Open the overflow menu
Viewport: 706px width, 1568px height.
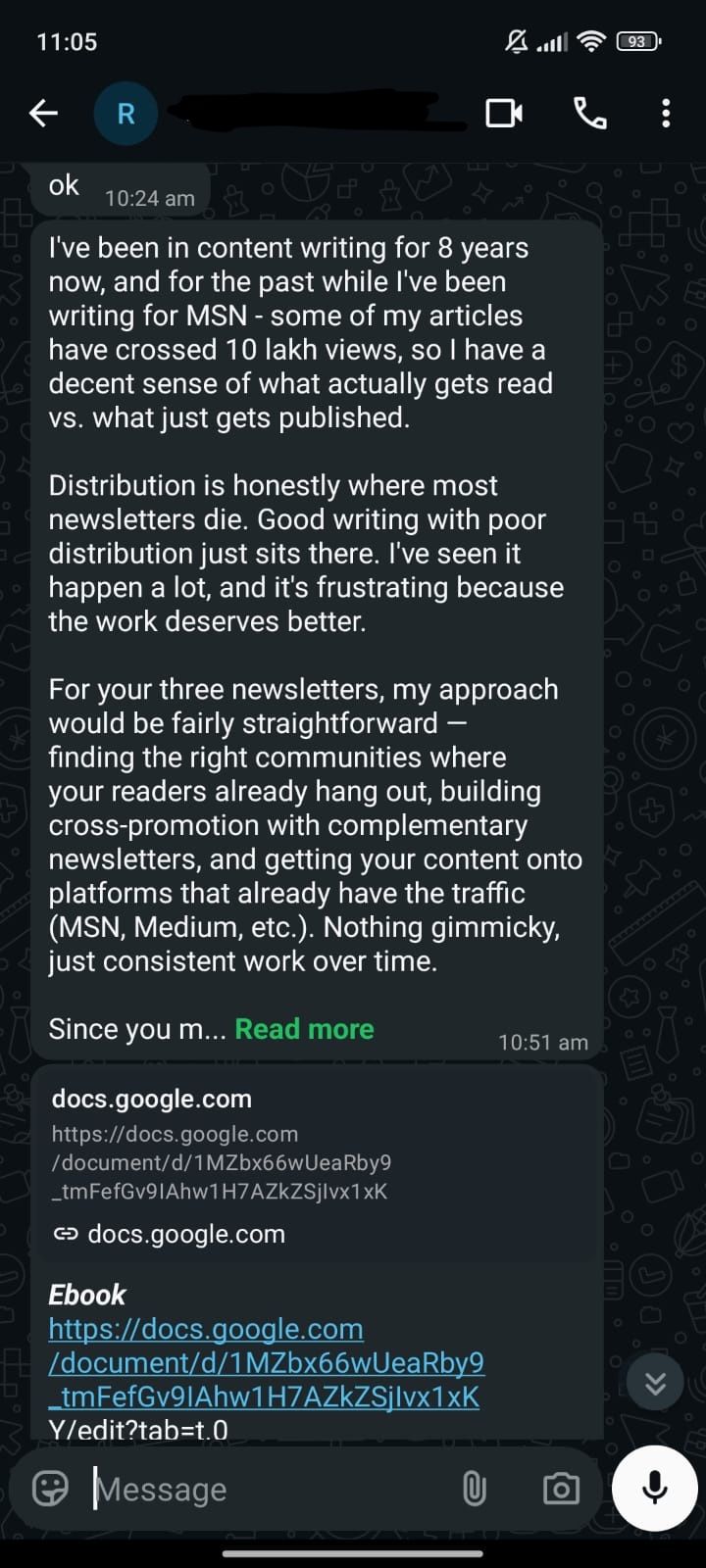tap(666, 114)
